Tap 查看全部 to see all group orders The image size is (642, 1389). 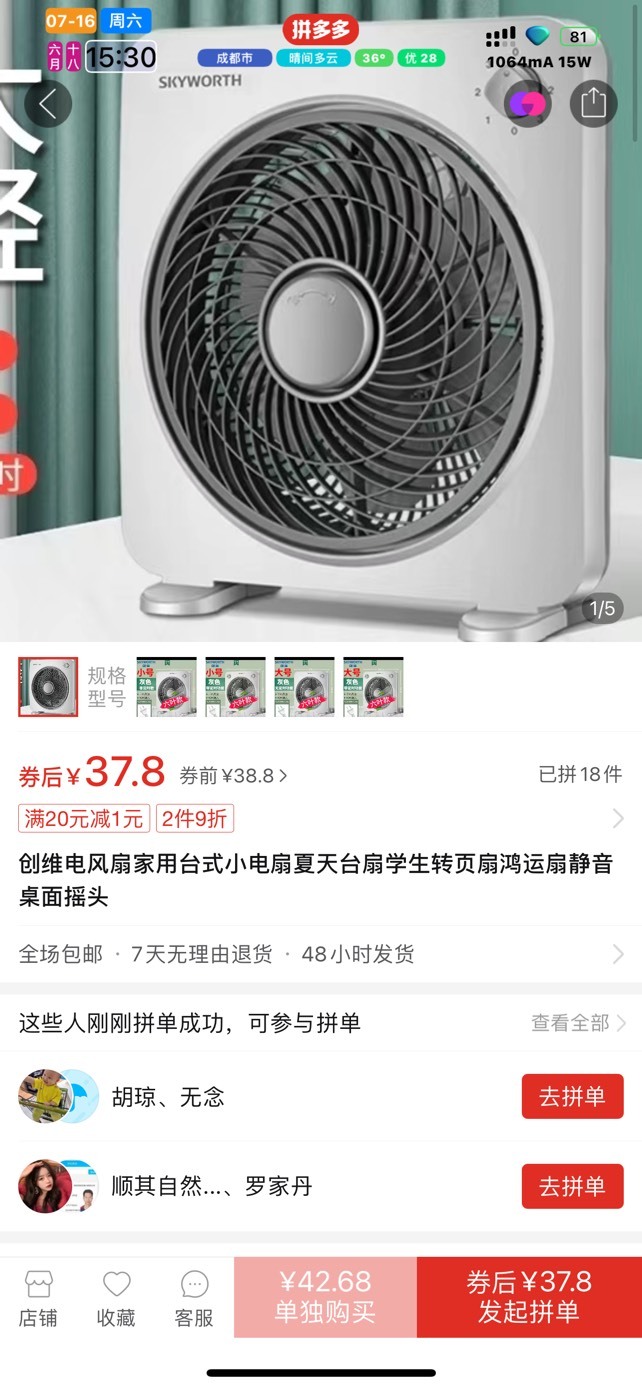[578, 1022]
